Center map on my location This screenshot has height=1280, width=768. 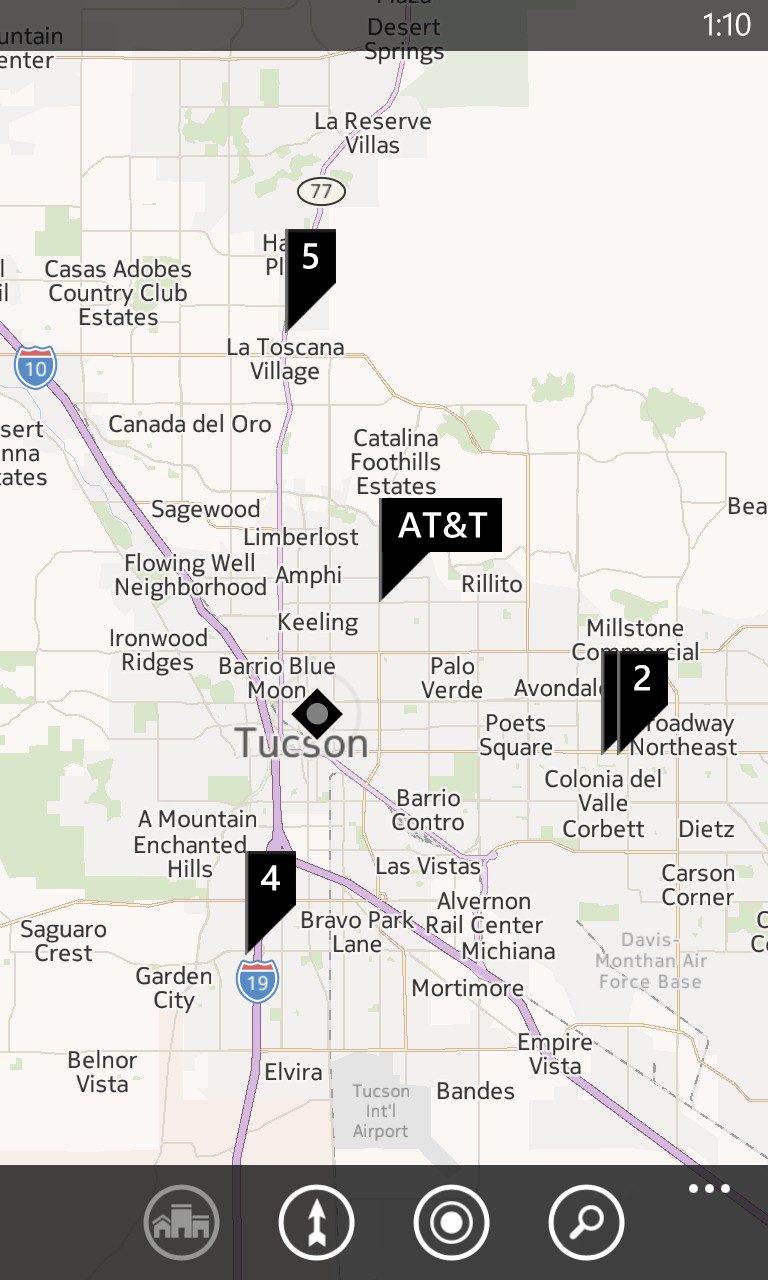pyautogui.click(x=451, y=1222)
